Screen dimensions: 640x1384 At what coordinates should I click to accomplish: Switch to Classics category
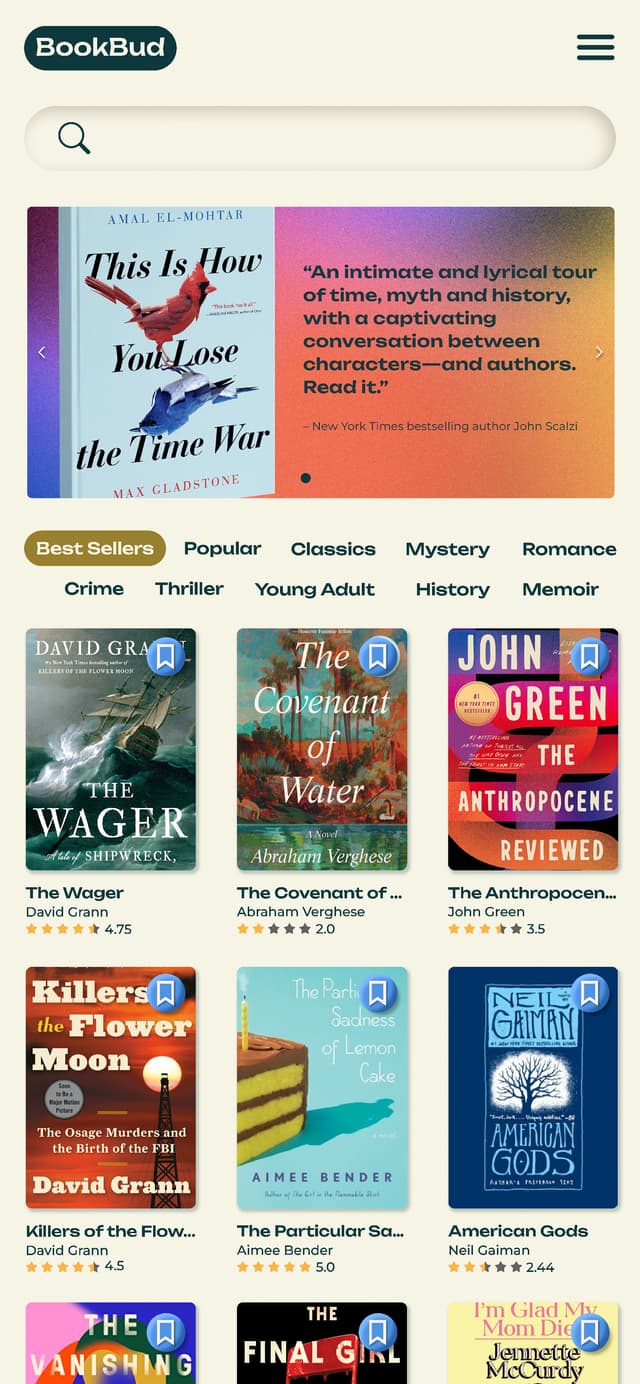333,549
